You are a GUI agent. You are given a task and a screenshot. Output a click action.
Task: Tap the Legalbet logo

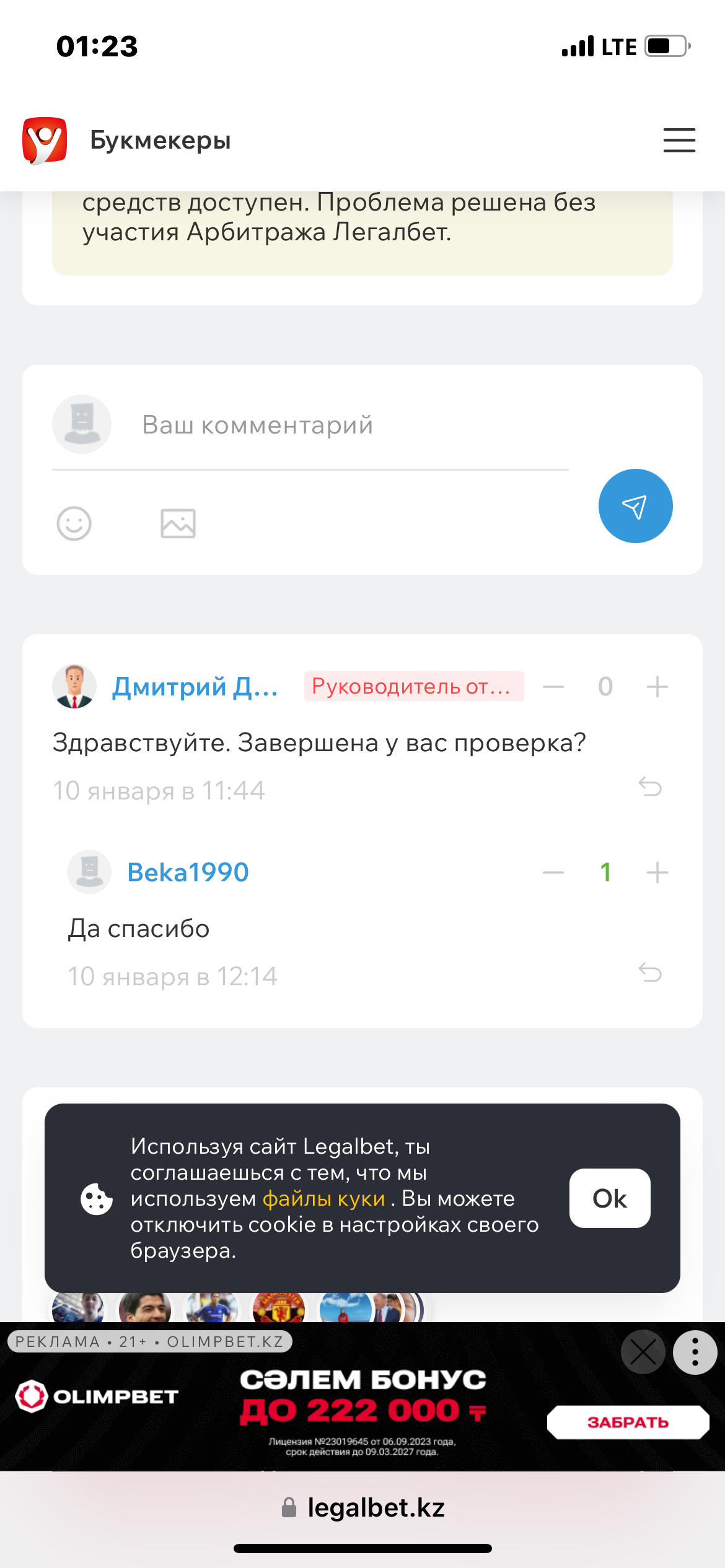click(45, 141)
